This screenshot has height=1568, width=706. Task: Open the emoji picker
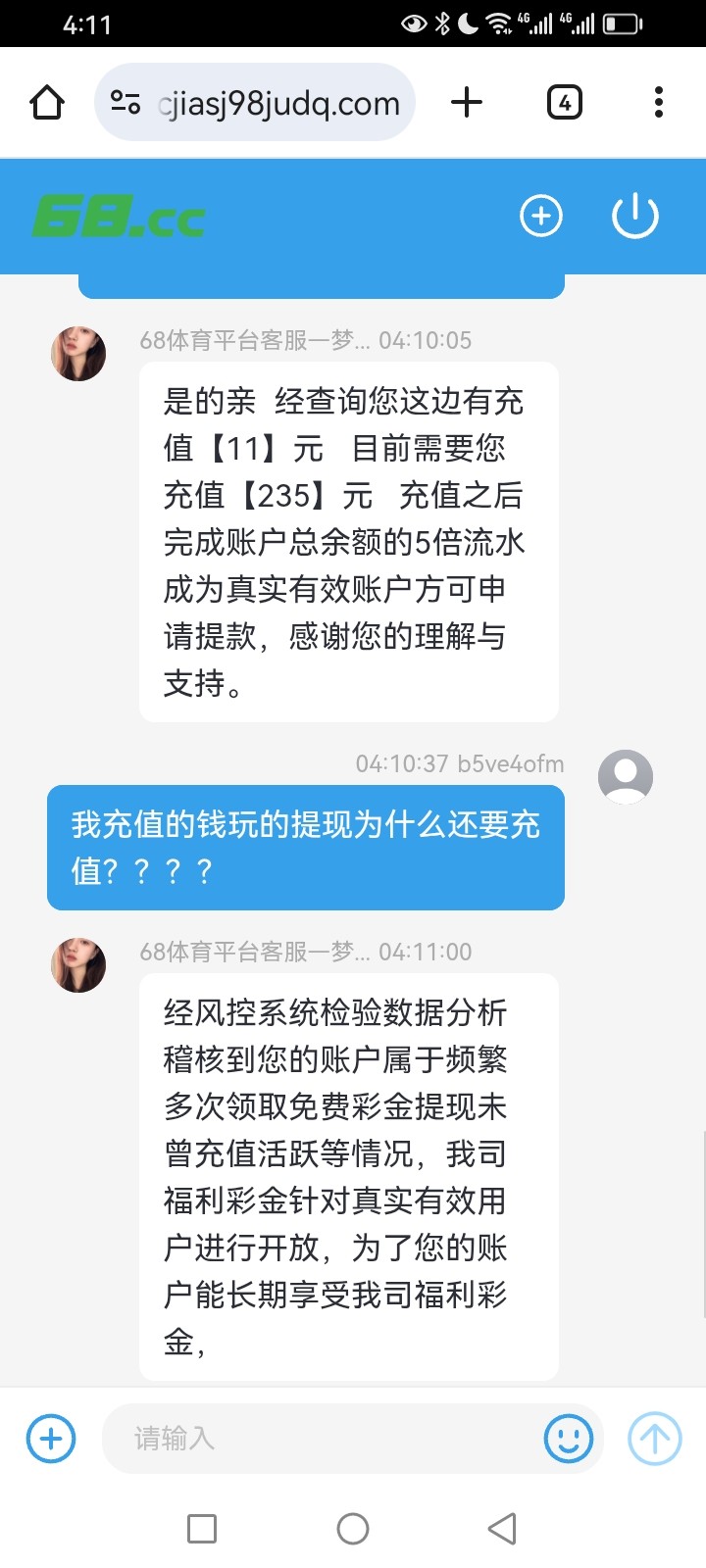click(569, 1439)
